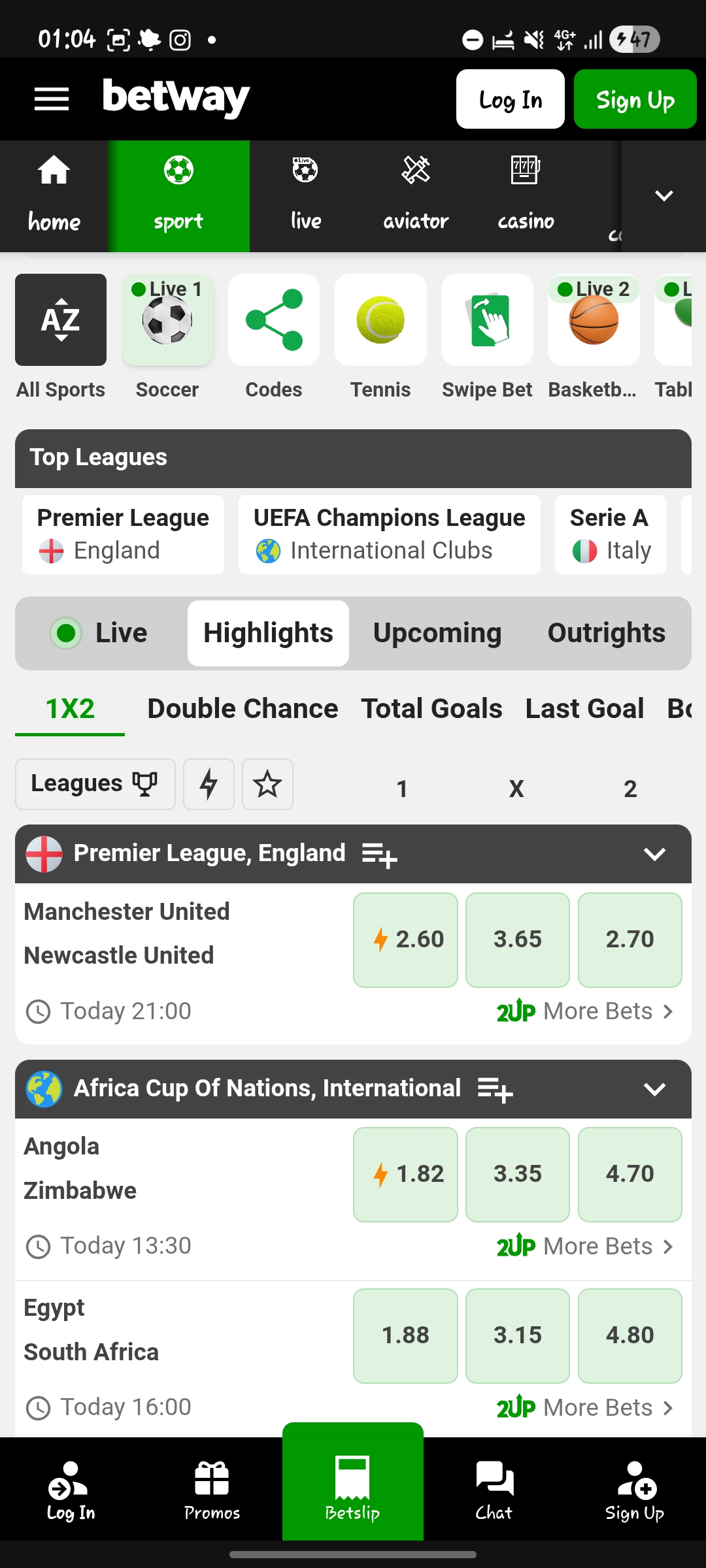Select the Basketball sport icon

coord(594,320)
